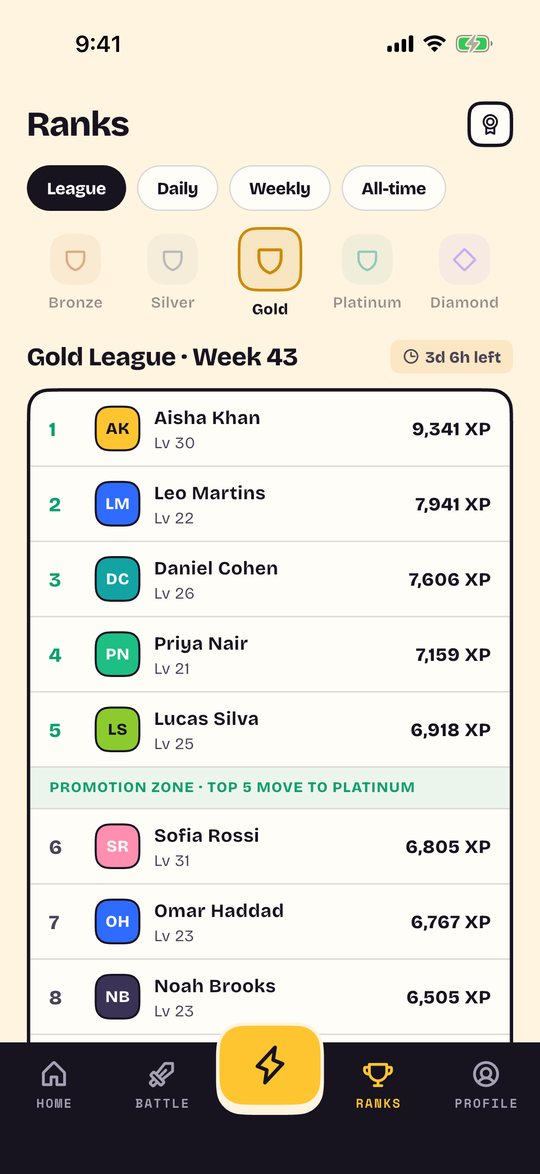
Task: Open Lucas Silva's leaderboard row
Action: pyautogui.click(x=270, y=730)
